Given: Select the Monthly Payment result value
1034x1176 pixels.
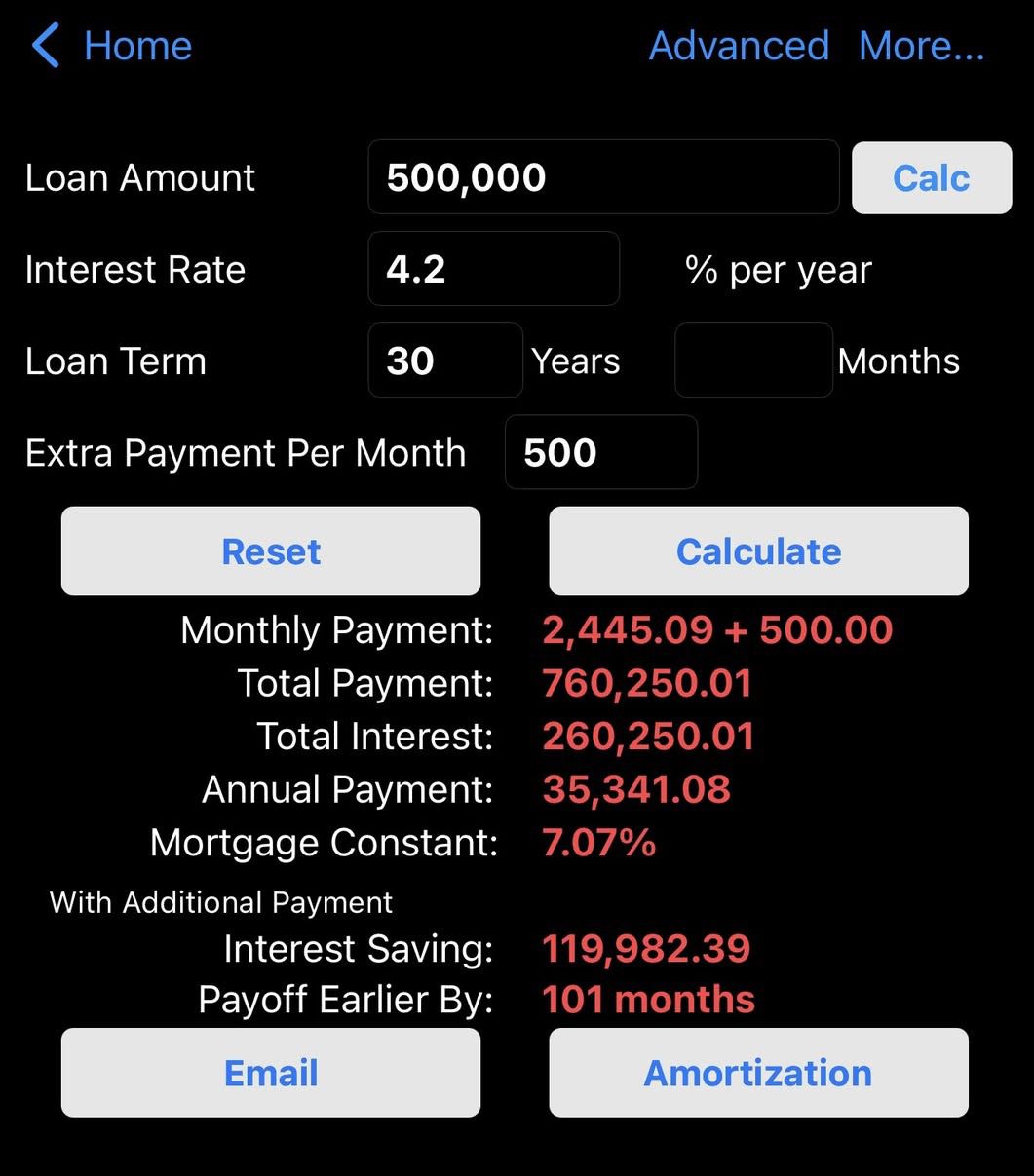Looking at the screenshot, I should coord(716,630).
